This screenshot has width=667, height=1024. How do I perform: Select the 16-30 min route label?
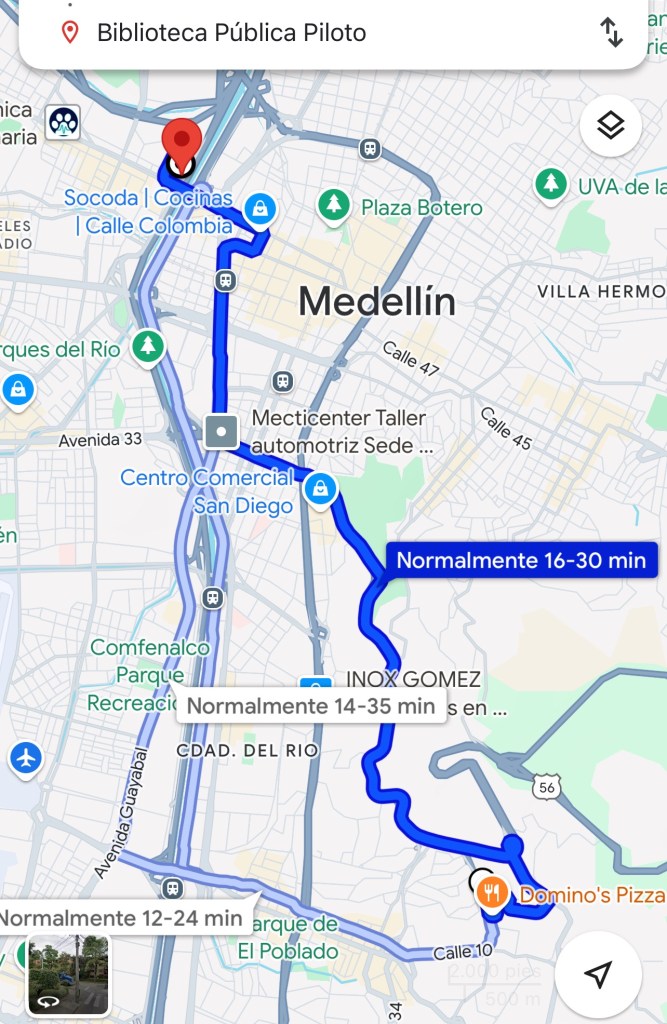click(521, 560)
